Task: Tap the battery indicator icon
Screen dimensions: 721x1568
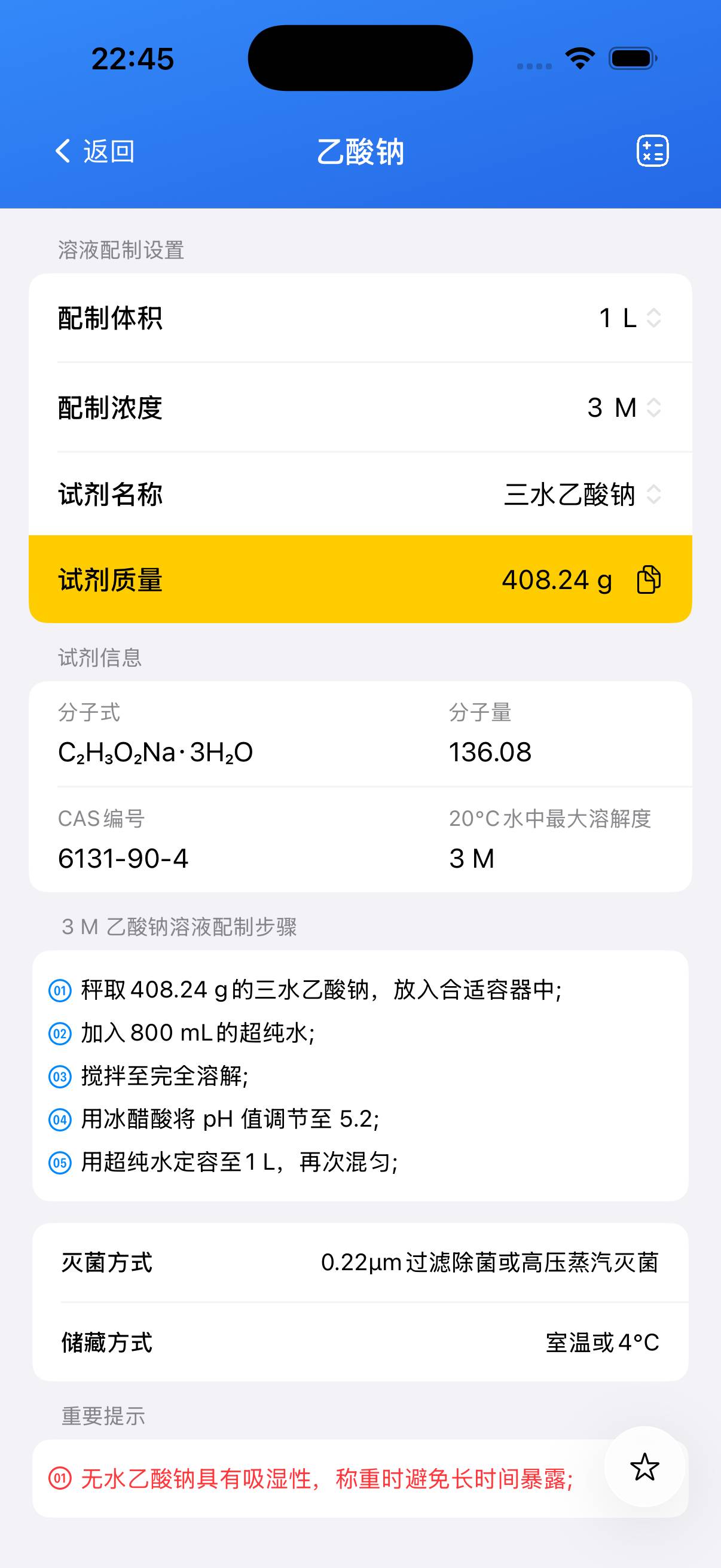Action: tap(631, 57)
